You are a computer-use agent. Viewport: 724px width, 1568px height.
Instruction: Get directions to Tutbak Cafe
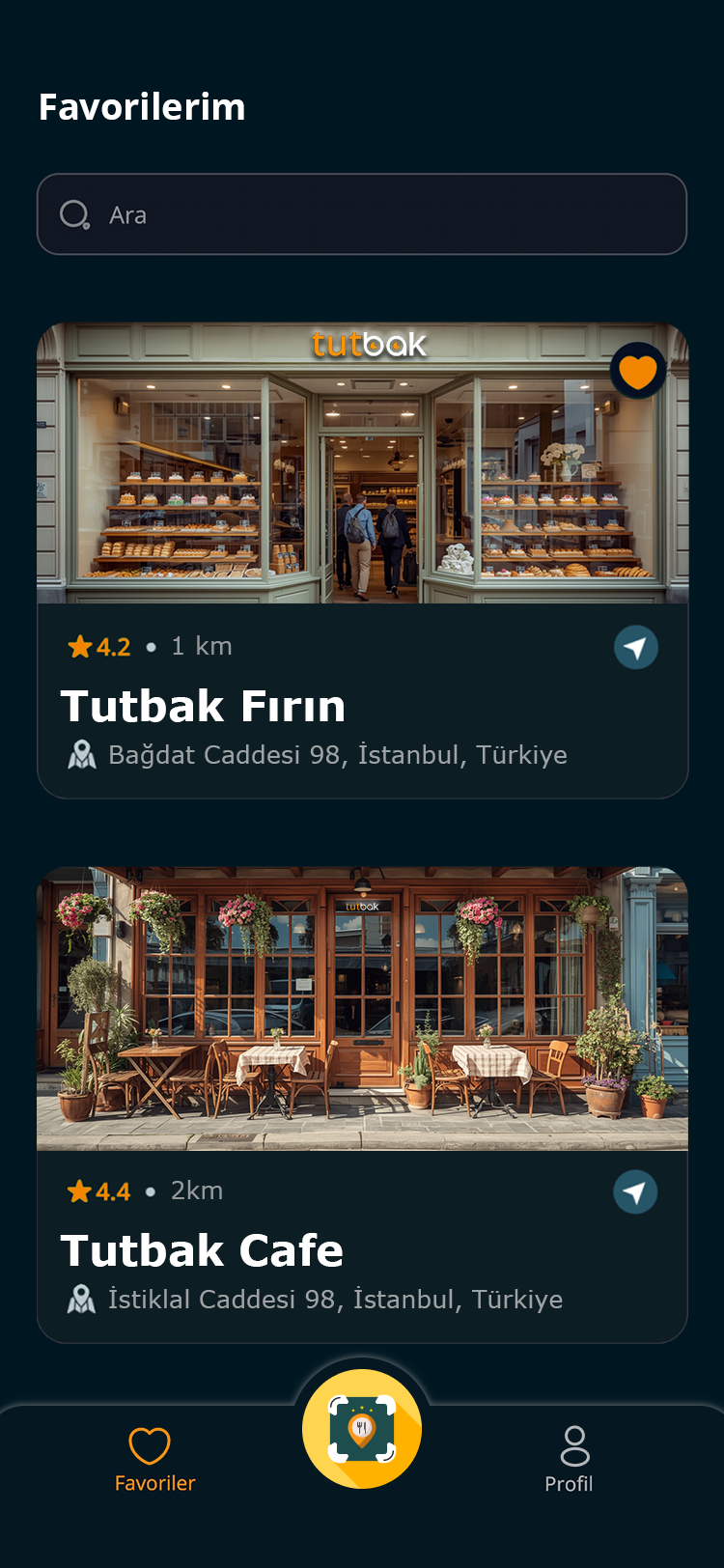[x=635, y=1192]
